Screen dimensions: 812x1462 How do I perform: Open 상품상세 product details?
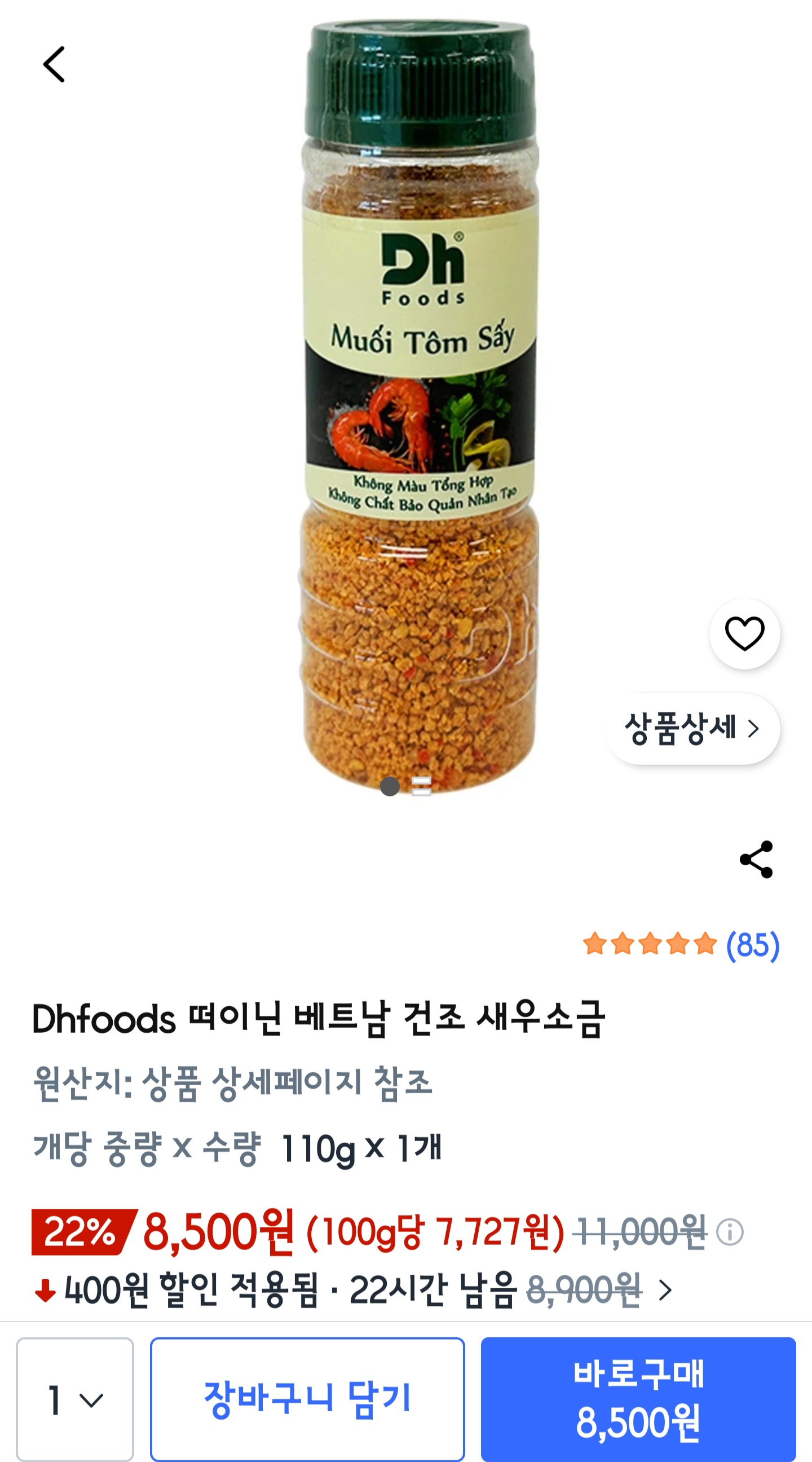click(x=692, y=729)
